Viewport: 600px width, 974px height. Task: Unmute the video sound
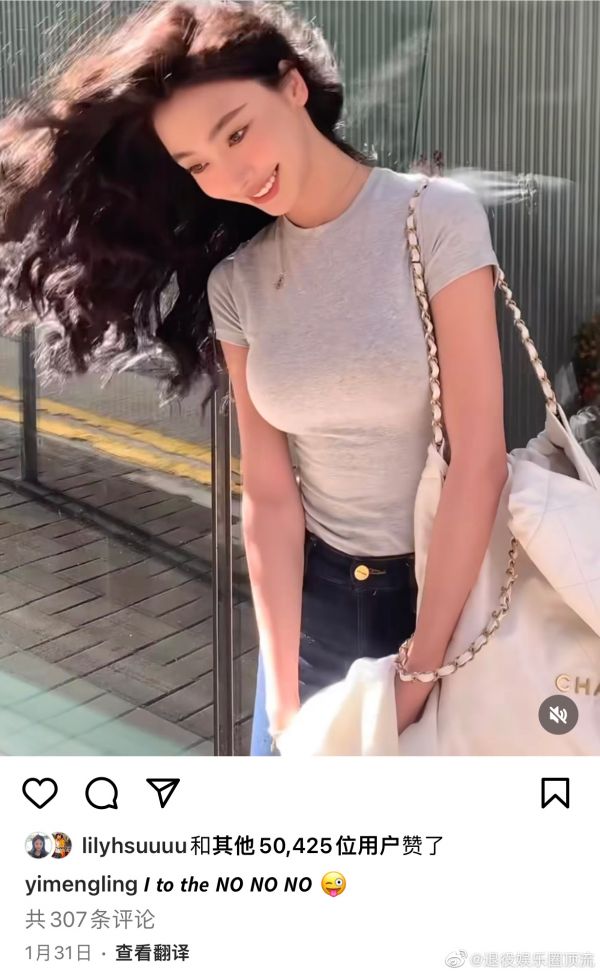pos(558,714)
